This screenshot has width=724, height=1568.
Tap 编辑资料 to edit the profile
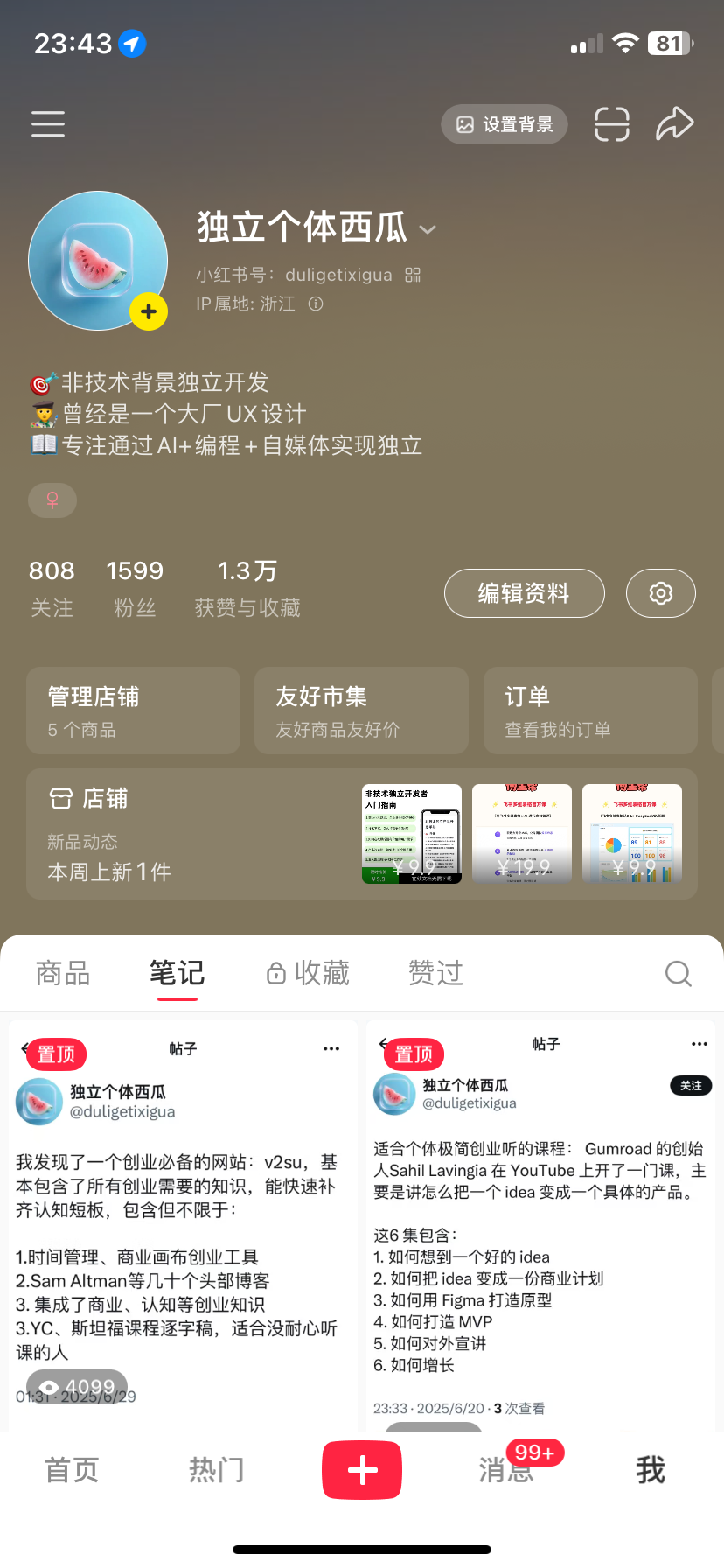point(525,593)
